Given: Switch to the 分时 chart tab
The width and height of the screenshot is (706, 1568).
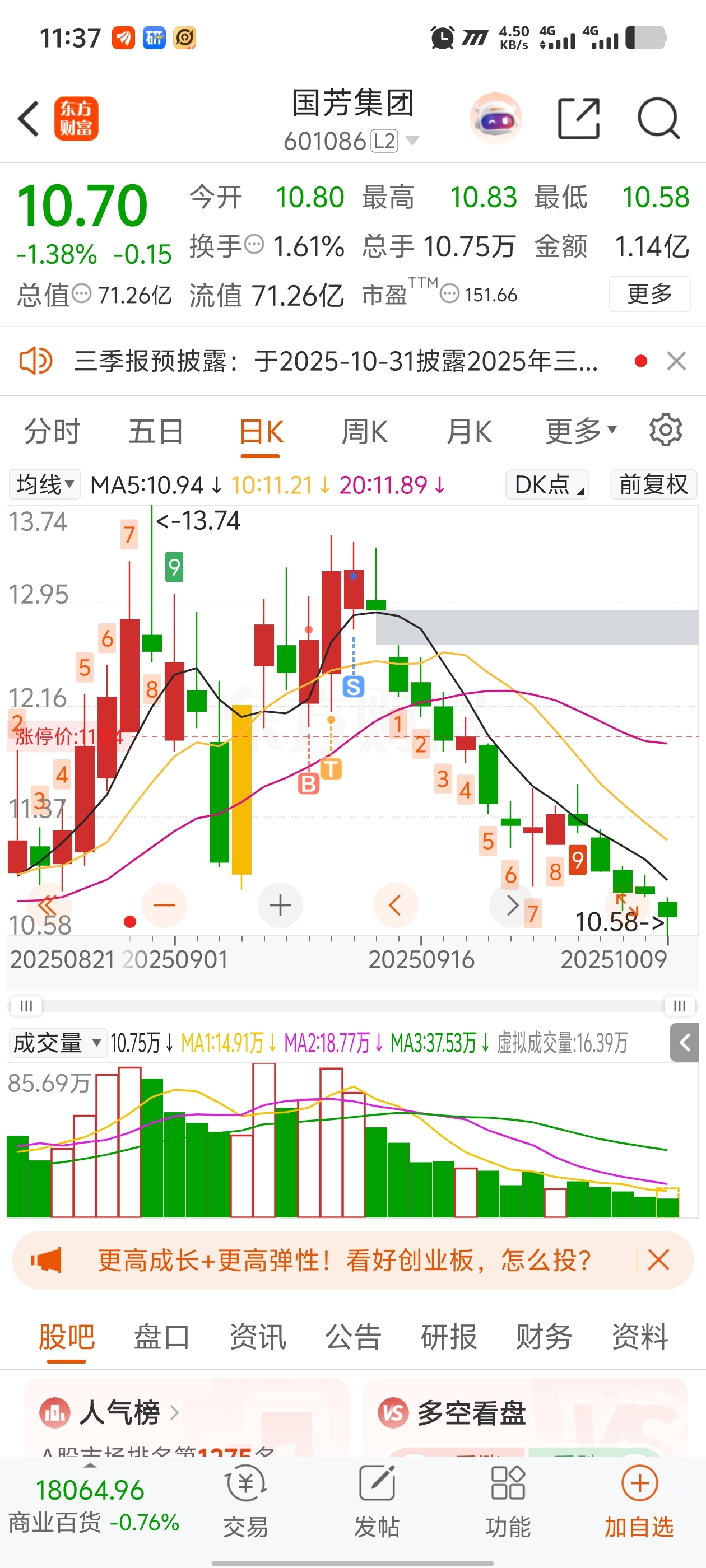Looking at the screenshot, I should tap(52, 432).
